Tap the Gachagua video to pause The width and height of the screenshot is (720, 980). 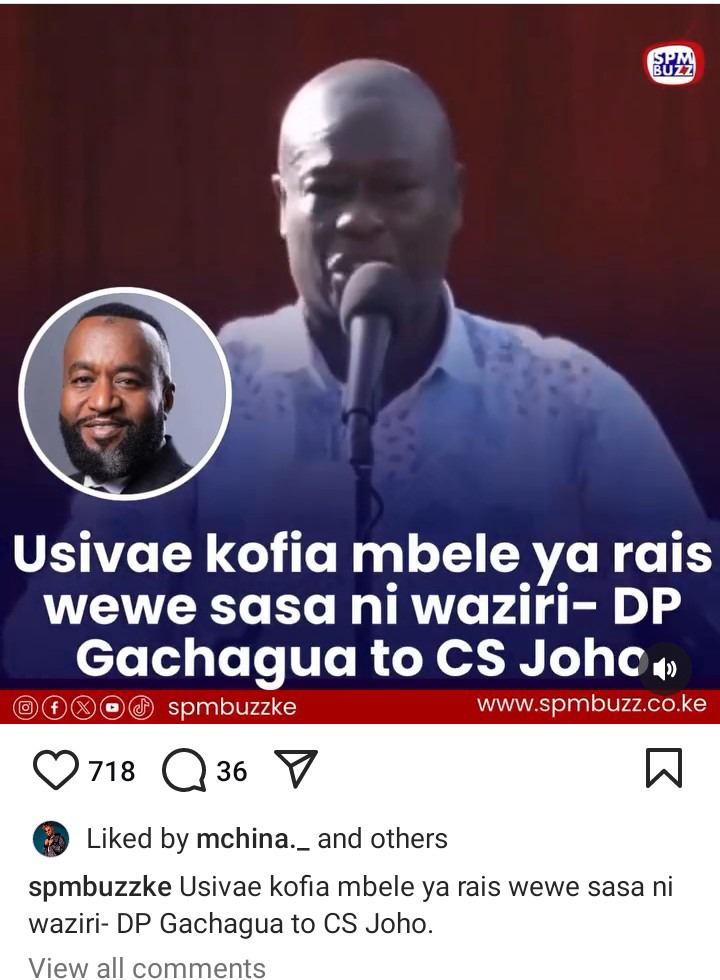400,300
